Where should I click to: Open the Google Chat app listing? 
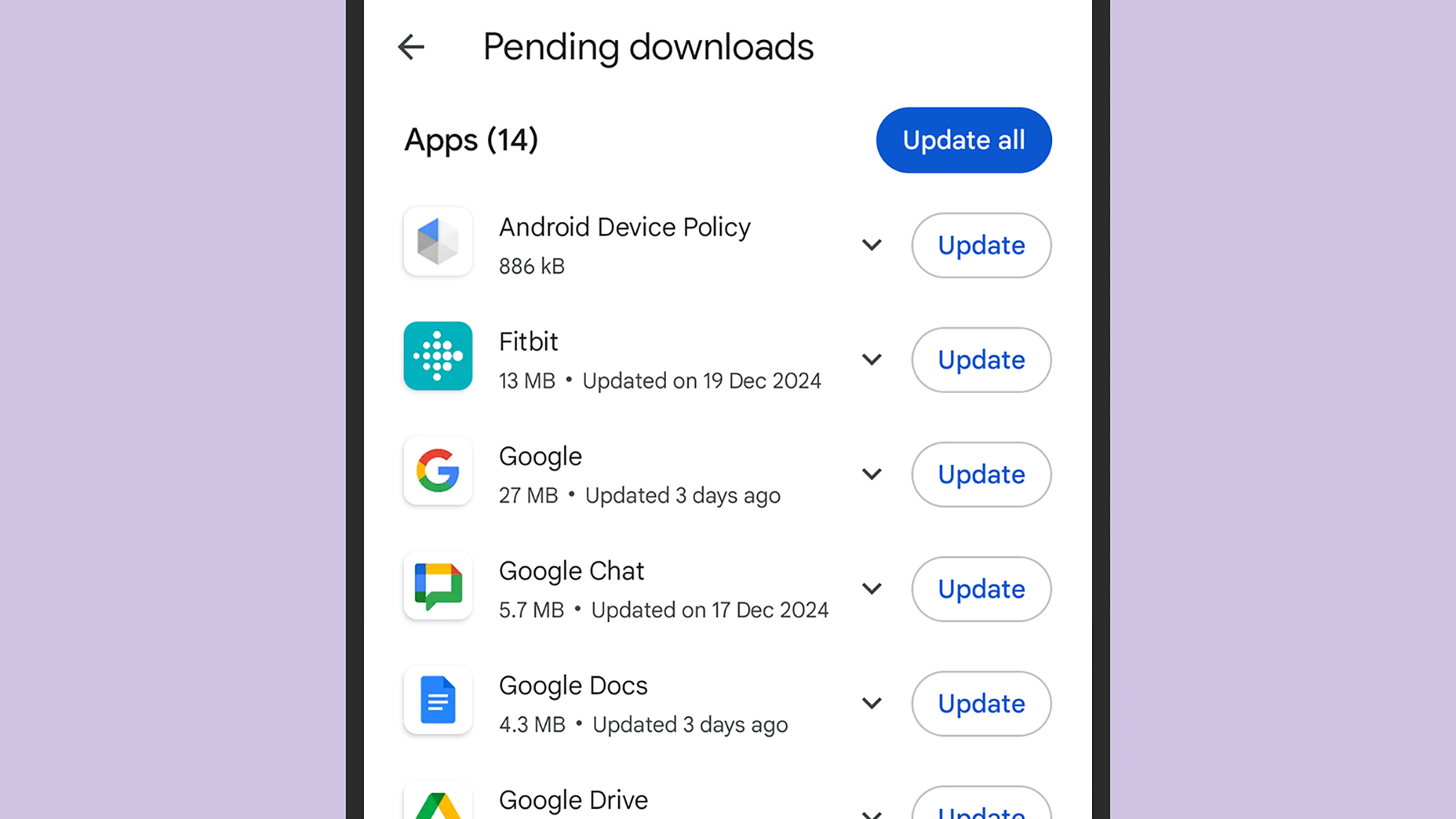(571, 571)
